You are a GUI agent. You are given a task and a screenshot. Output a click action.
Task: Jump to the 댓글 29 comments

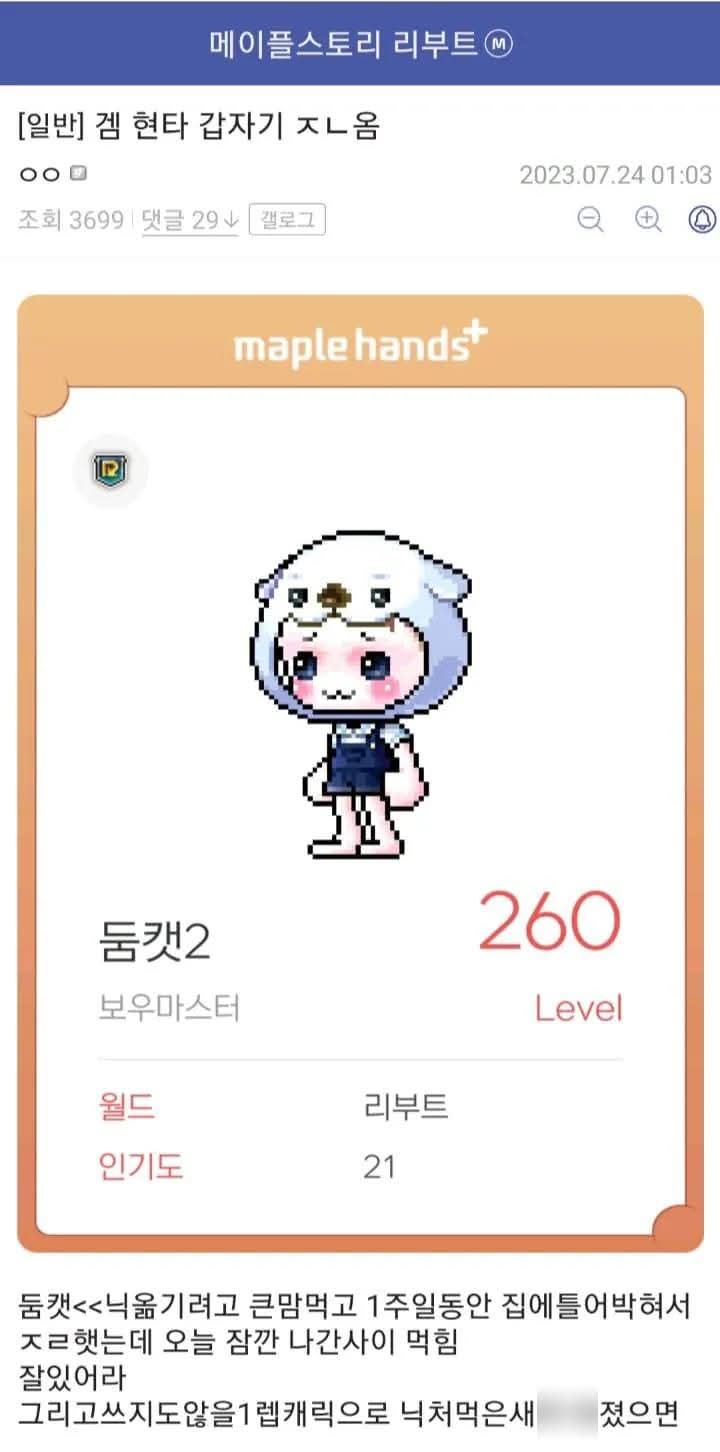click(189, 220)
